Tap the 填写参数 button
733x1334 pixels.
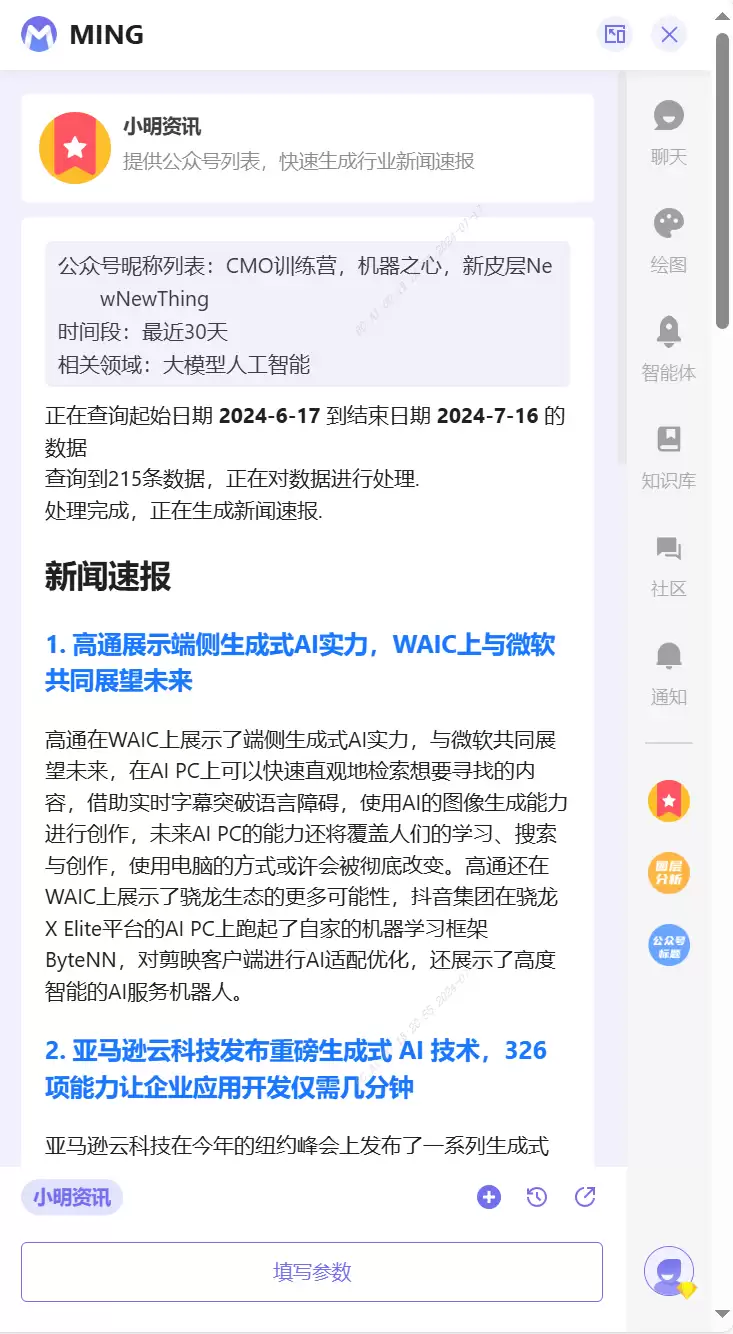[x=312, y=1272]
